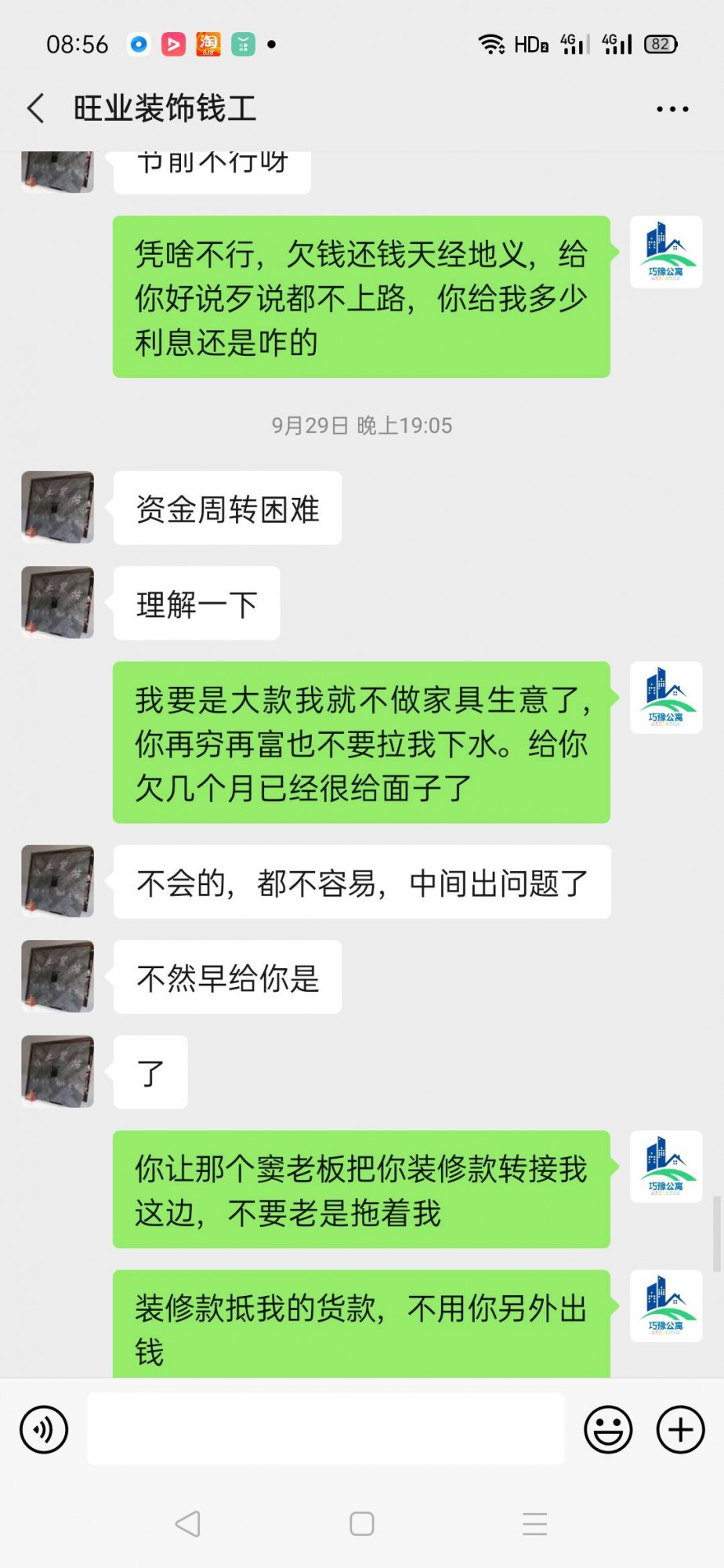Open the system recent apps button
The height and width of the screenshot is (1568, 724).
click(x=534, y=1523)
